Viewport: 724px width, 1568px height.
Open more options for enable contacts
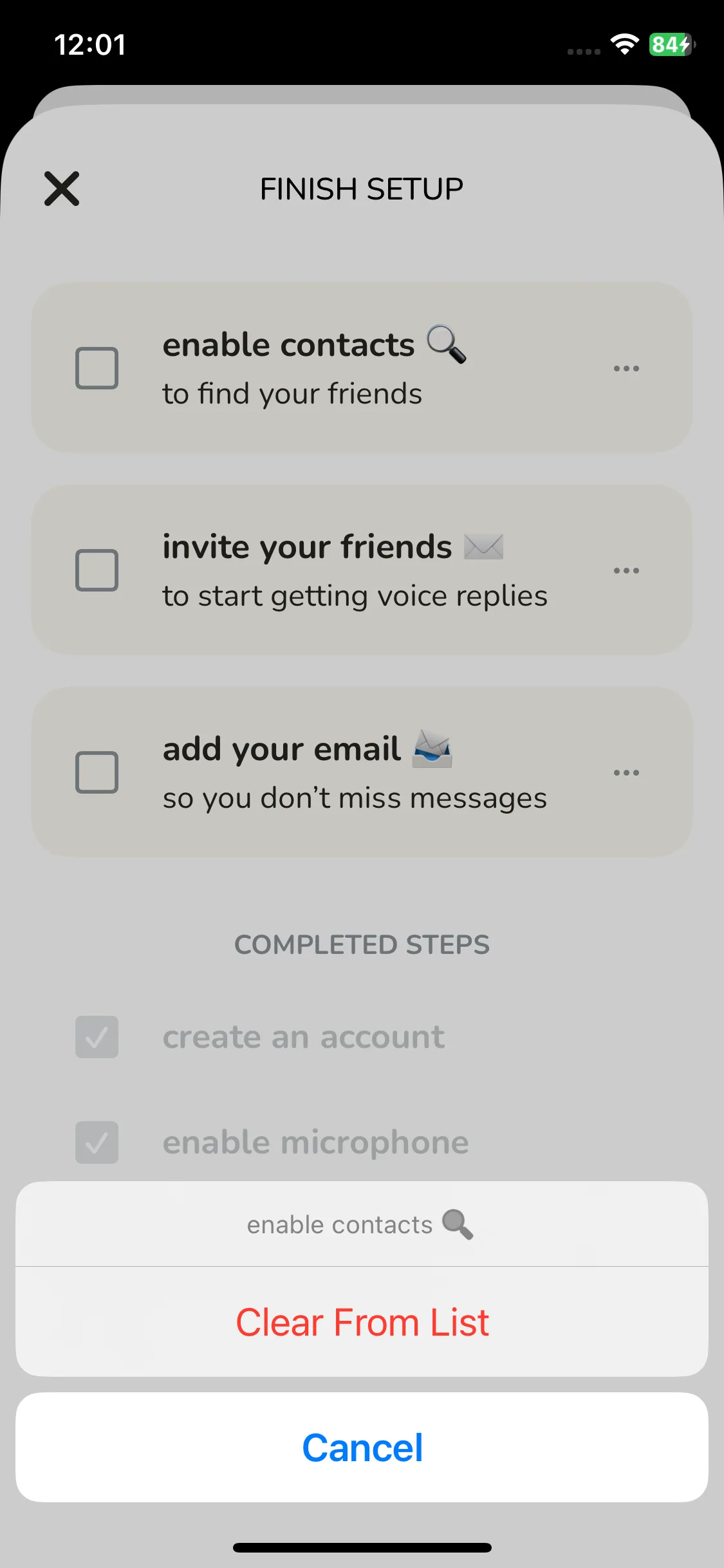(626, 369)
